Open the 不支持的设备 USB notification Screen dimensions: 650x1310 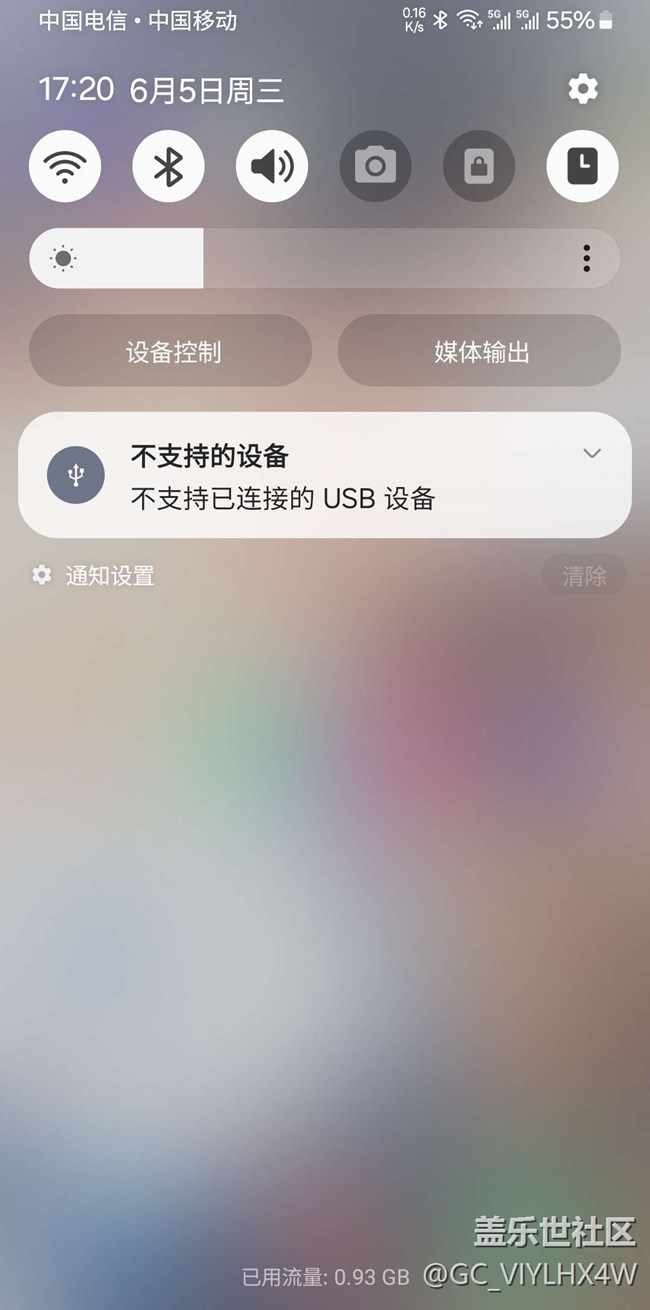click(x=325, y=475)
